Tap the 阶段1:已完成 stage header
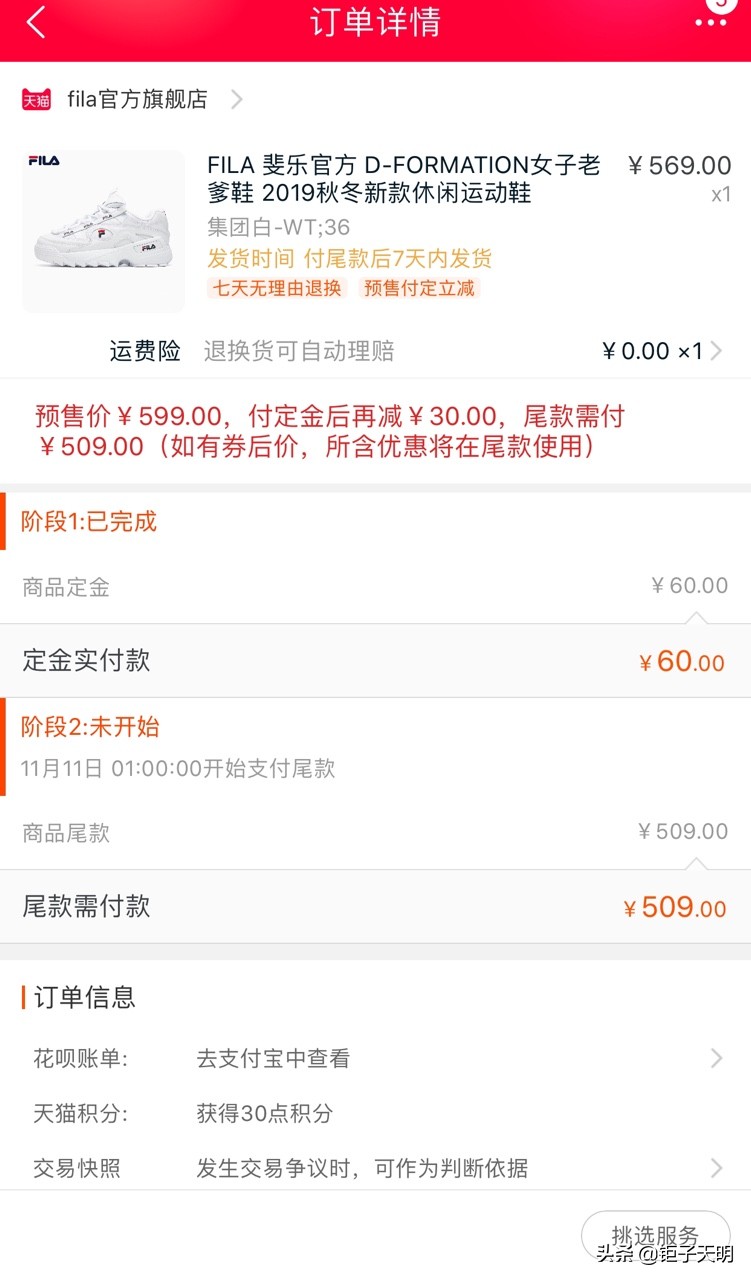This screenshot has width=751, height=1280. [x=90, y=521]
